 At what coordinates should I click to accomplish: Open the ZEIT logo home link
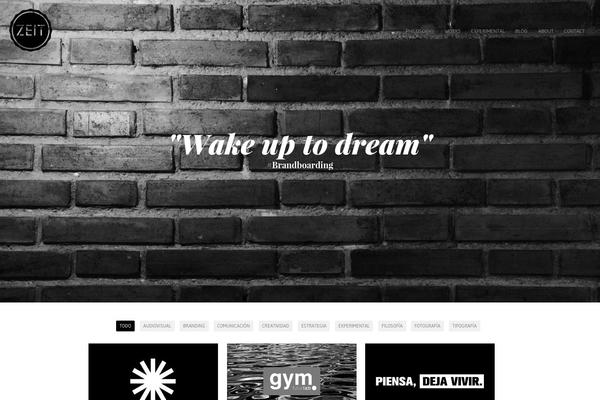28,29
